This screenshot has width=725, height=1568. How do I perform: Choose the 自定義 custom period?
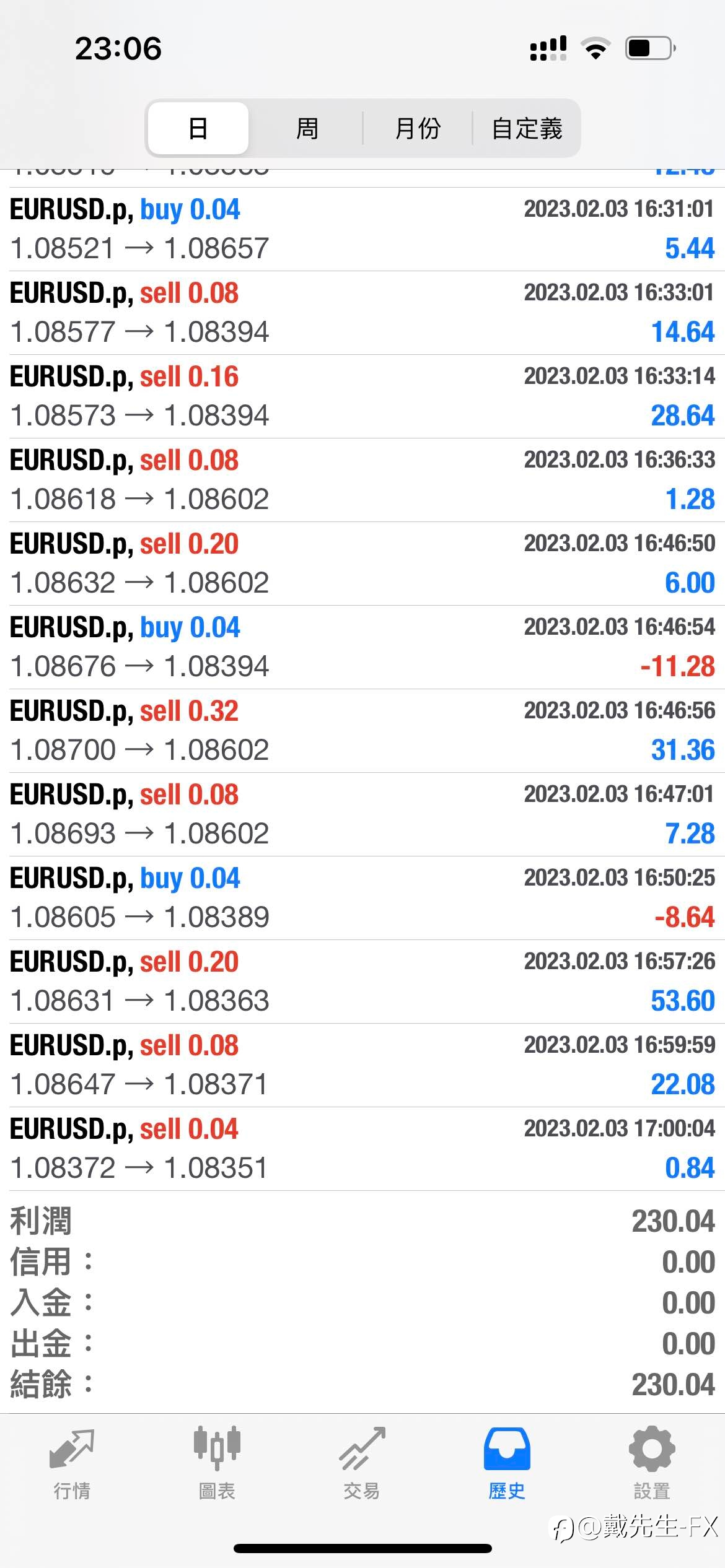(527, 128)
